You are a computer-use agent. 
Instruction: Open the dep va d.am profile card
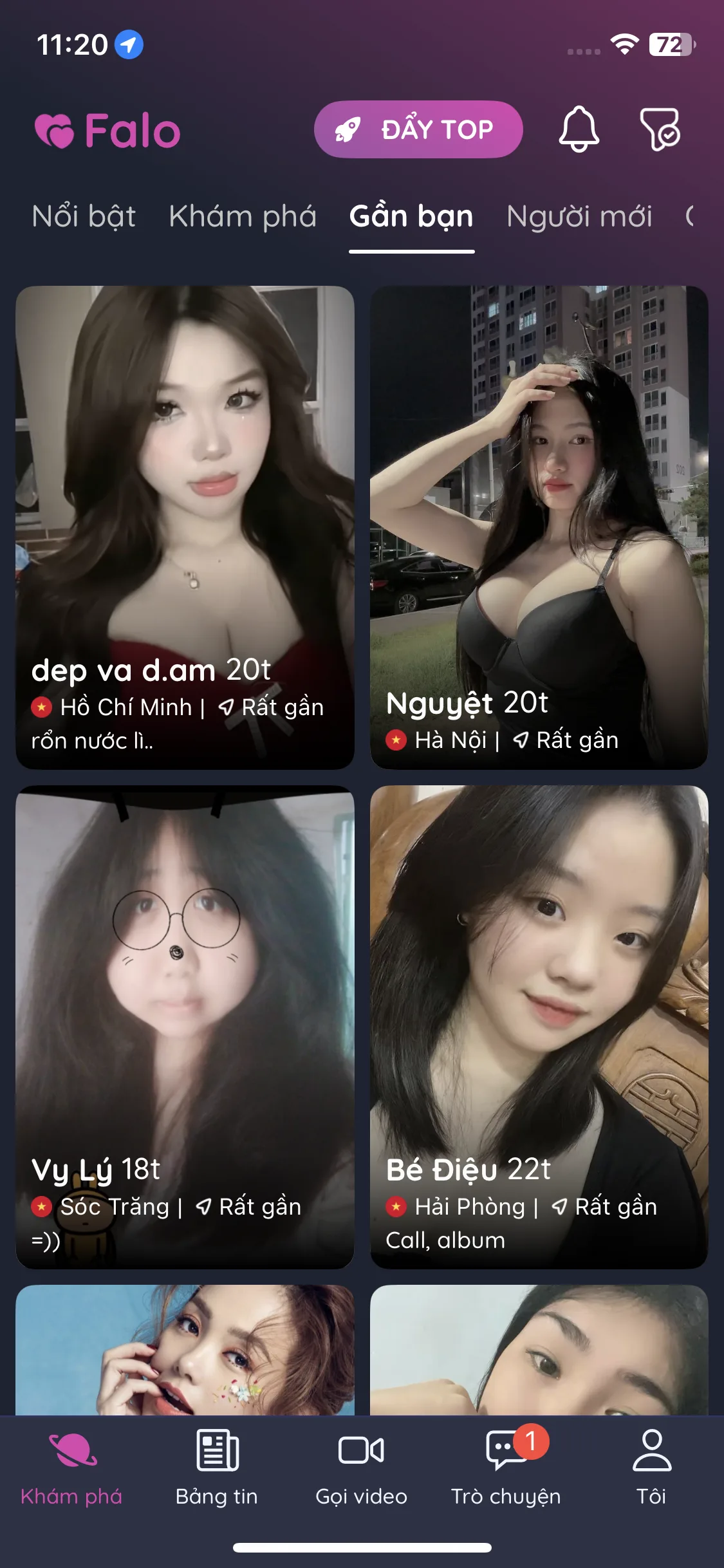point(185,527)
